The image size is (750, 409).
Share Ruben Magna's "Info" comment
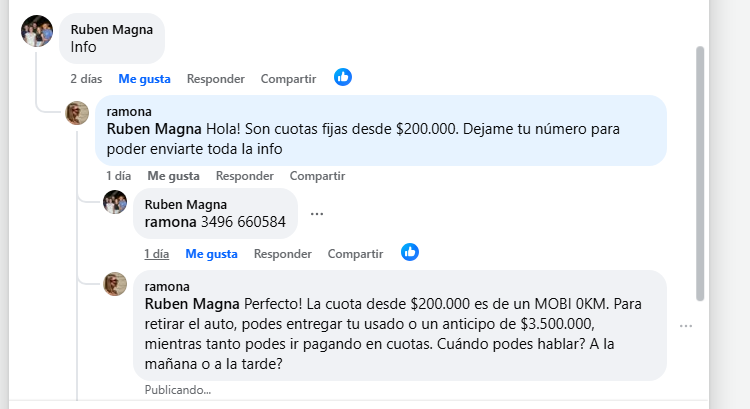288,78
